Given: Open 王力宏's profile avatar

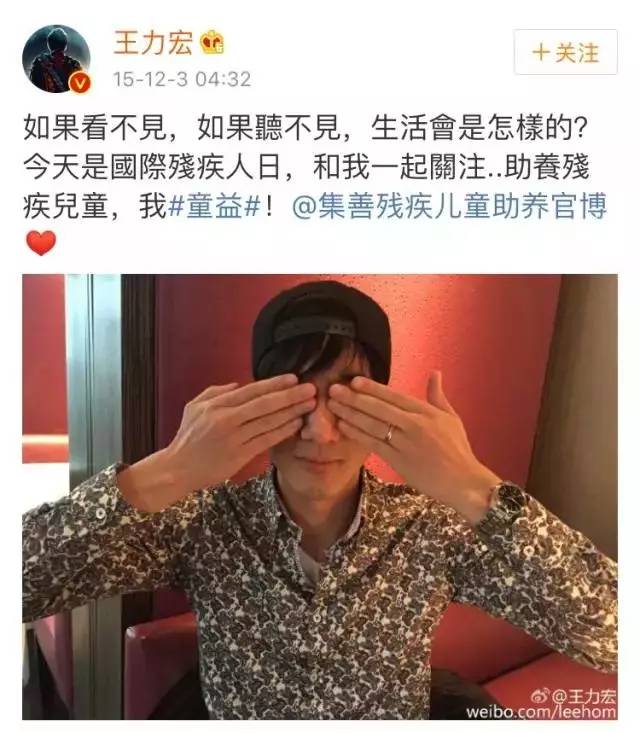Looking at the screenshot, I should click(56, 58).
